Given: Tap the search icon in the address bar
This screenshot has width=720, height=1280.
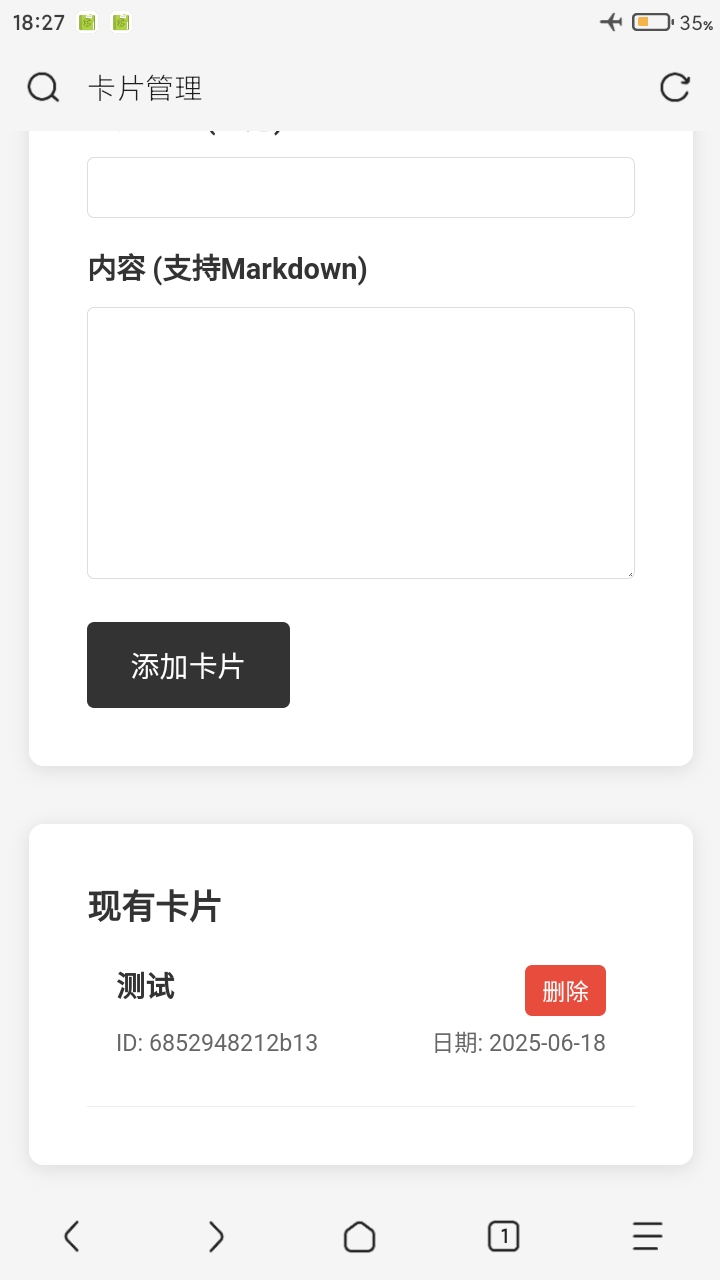Looking at the screenshot, I should 43,88.
